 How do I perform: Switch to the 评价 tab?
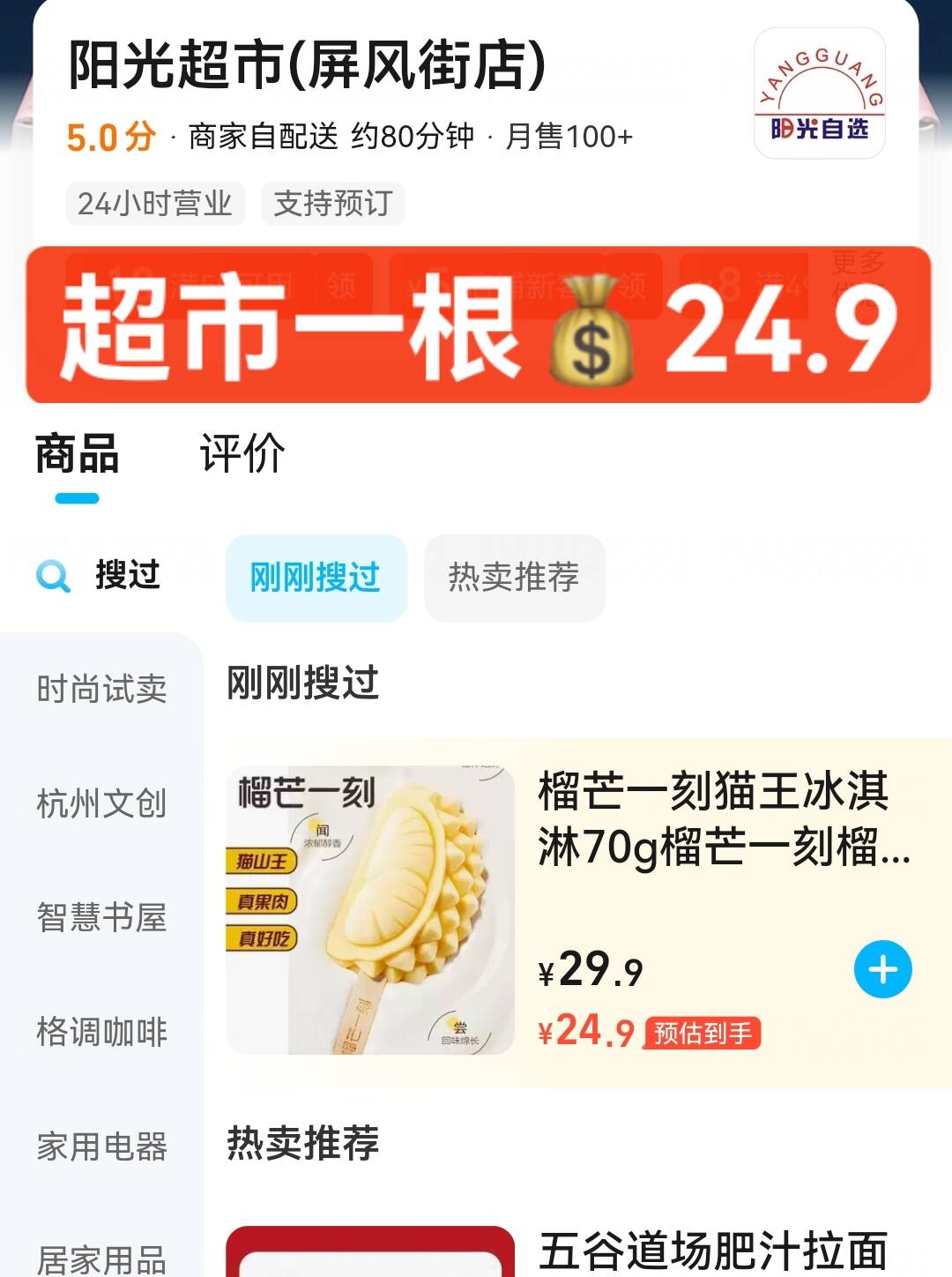242,453
